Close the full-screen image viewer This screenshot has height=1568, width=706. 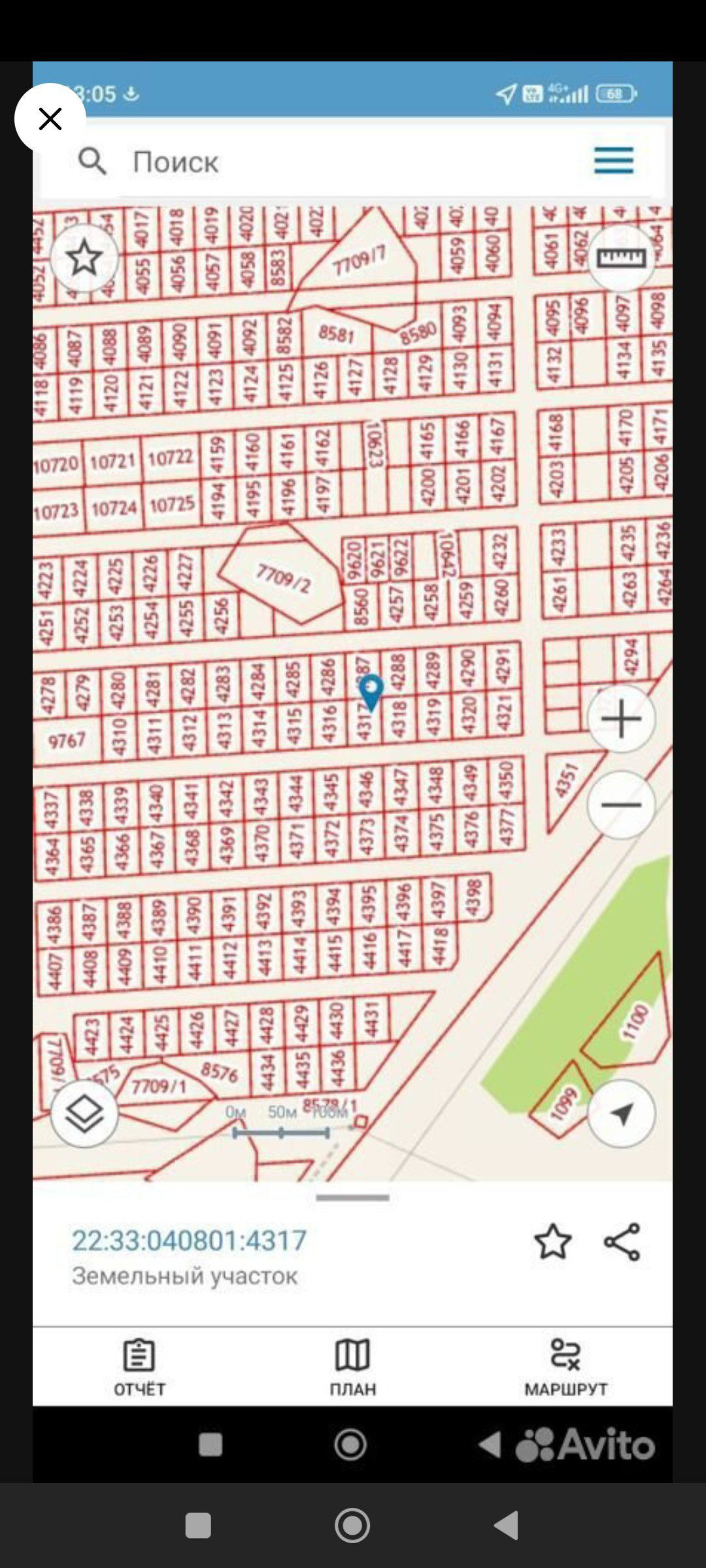tap(50, 119)
